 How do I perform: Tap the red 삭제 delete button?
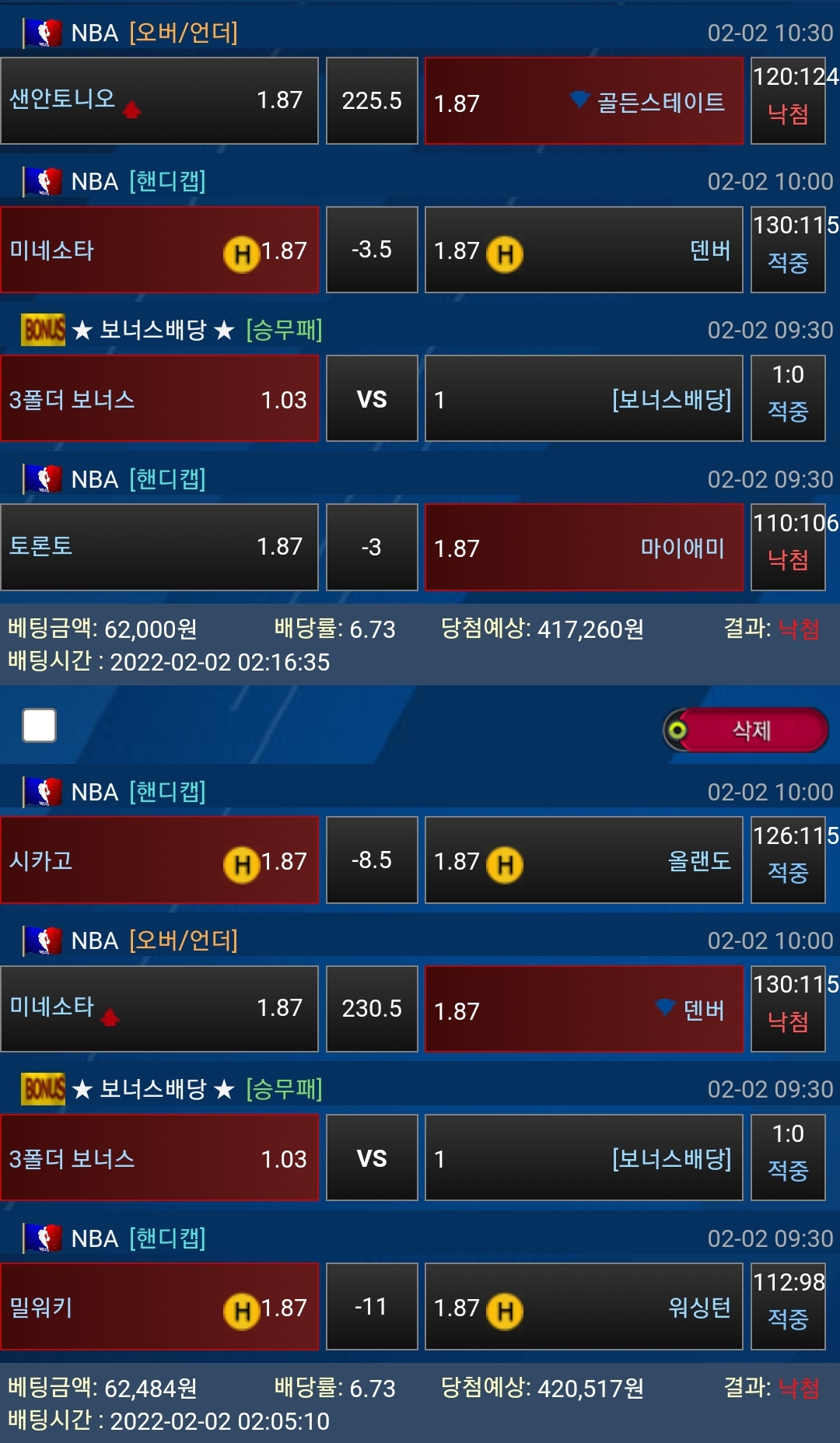[x=750, y=730]
